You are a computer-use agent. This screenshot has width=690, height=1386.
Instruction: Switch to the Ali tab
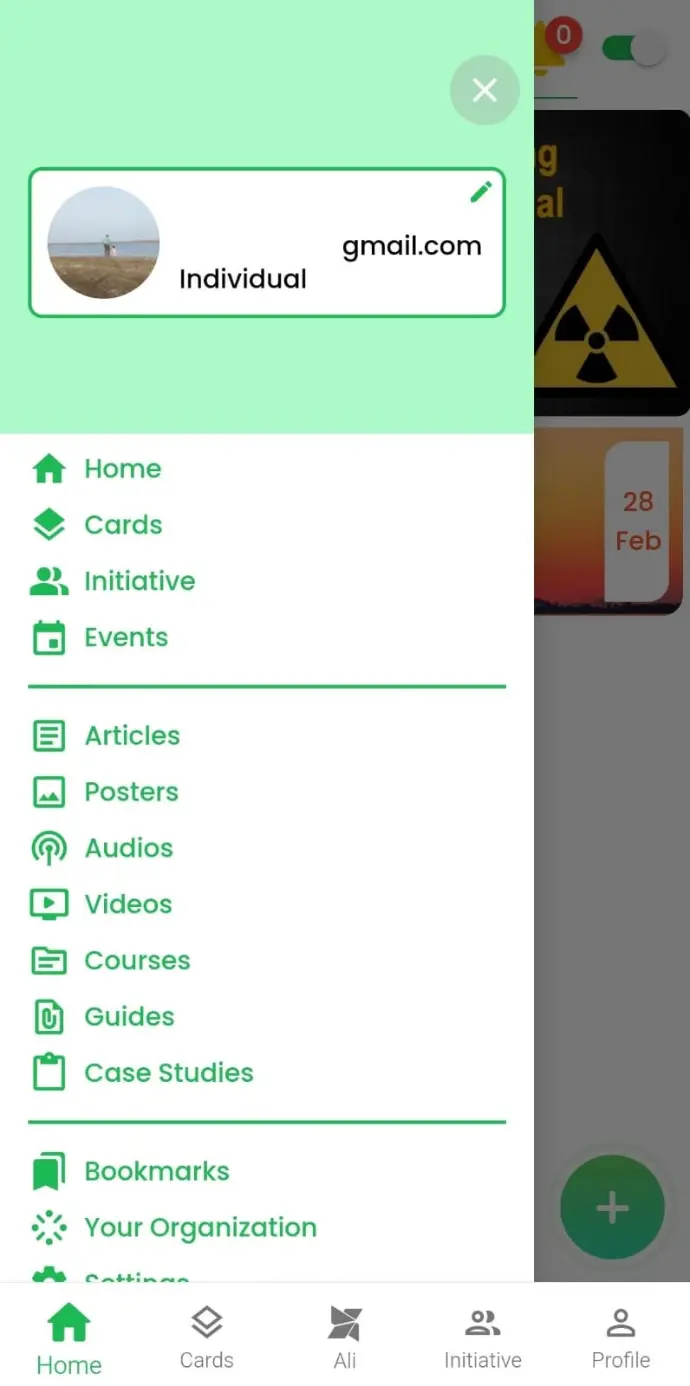[345, 1336]
